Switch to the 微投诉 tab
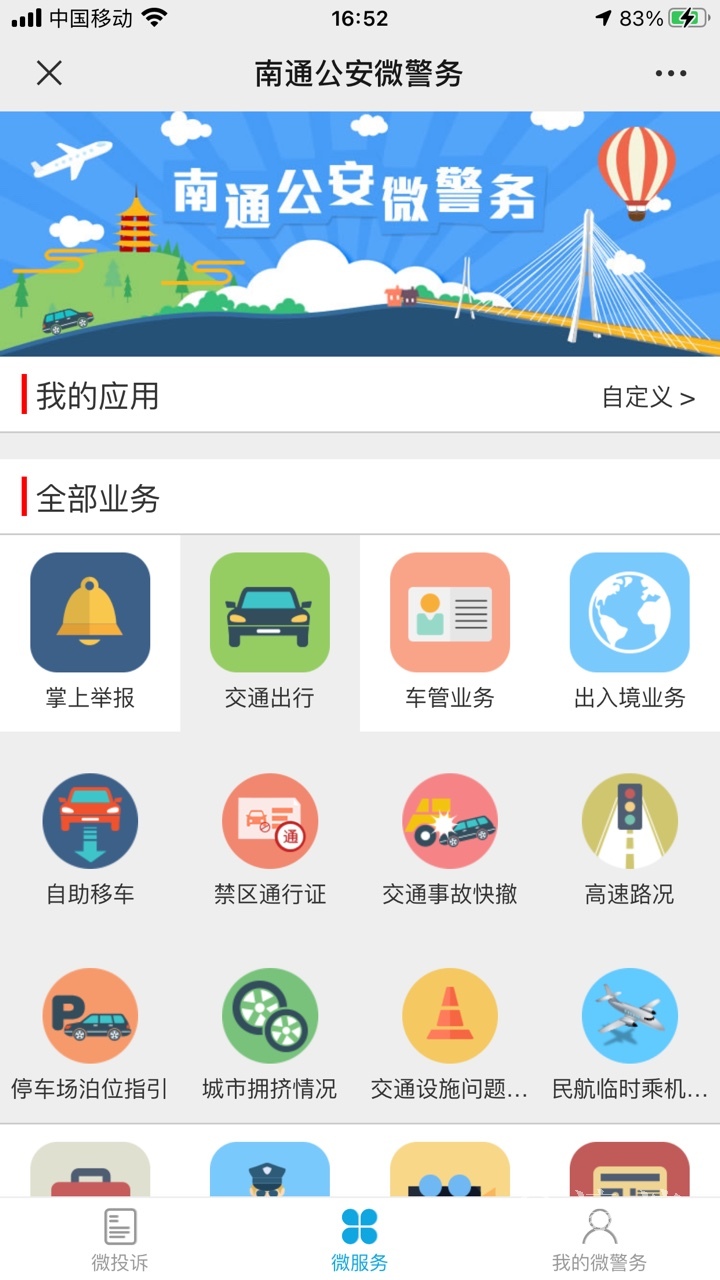The width and height of the screenshot is (720, 1280). (x=120, y=1239)
